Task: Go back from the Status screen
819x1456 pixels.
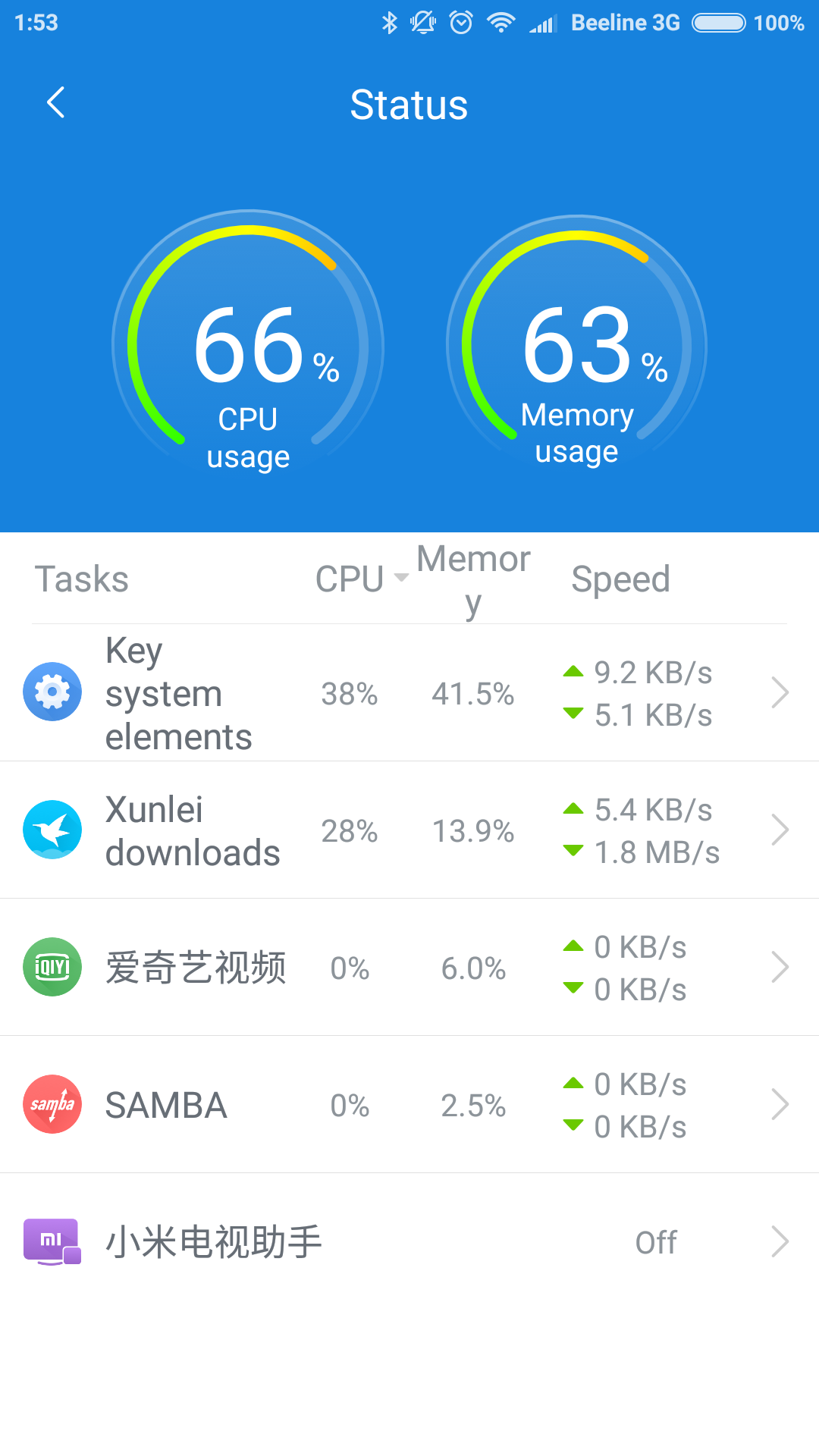Action: (x=55, y=102)
